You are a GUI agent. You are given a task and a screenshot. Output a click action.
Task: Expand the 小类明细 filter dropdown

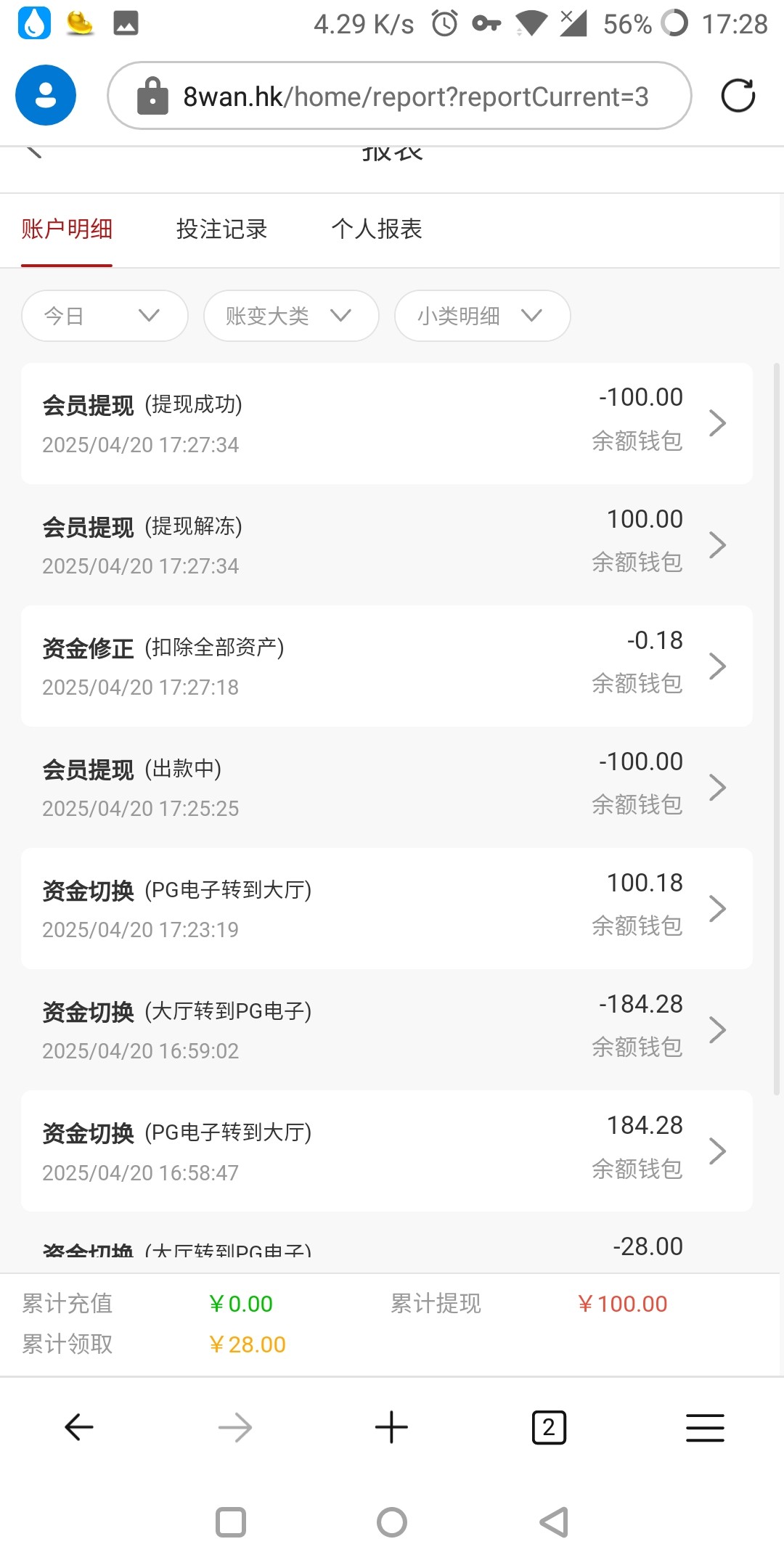coord(482,316)
